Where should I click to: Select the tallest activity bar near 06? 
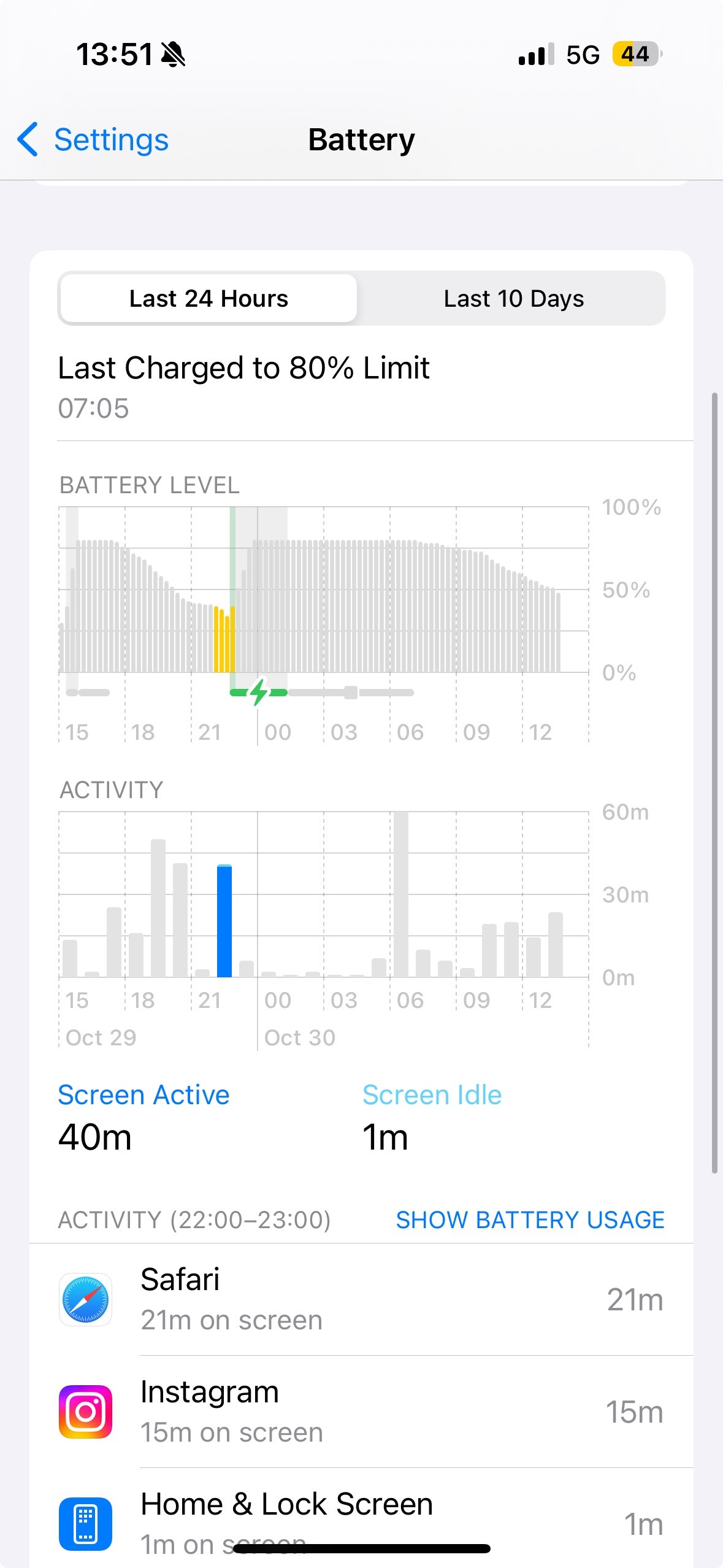pos(401,894)
